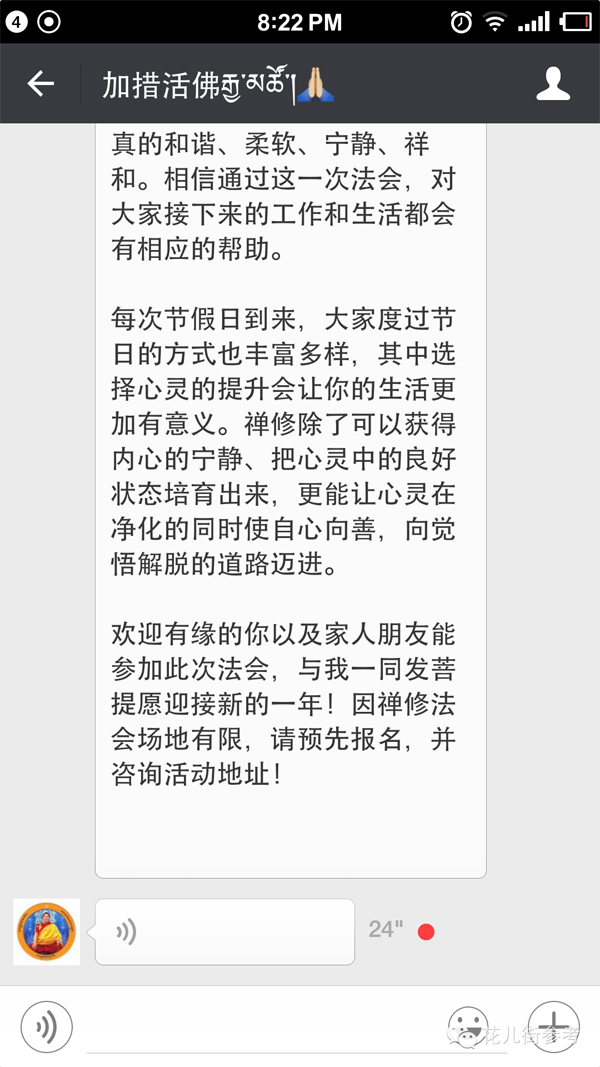Open the sender's avatar
This screenshot has height=1067, width=600.
tap(46, 932)
